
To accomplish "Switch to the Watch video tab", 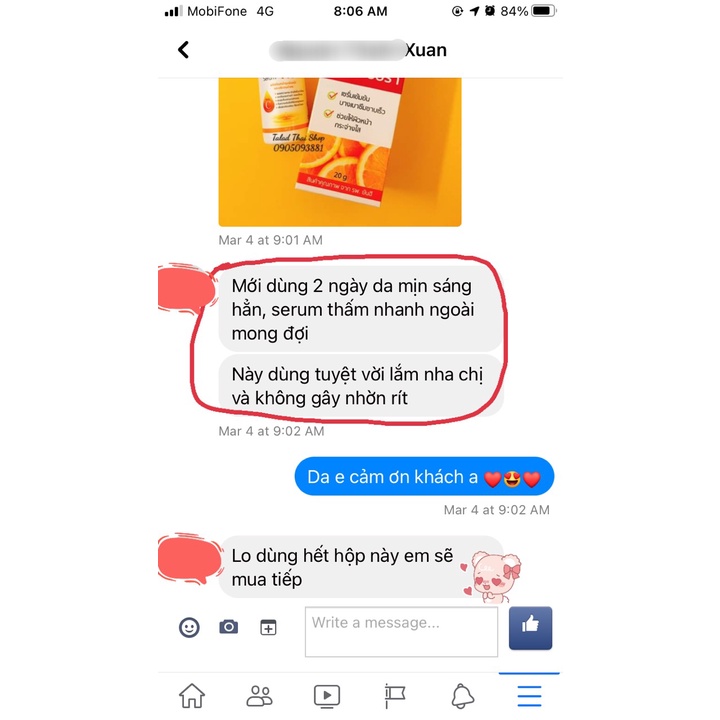I will (326, 695).
